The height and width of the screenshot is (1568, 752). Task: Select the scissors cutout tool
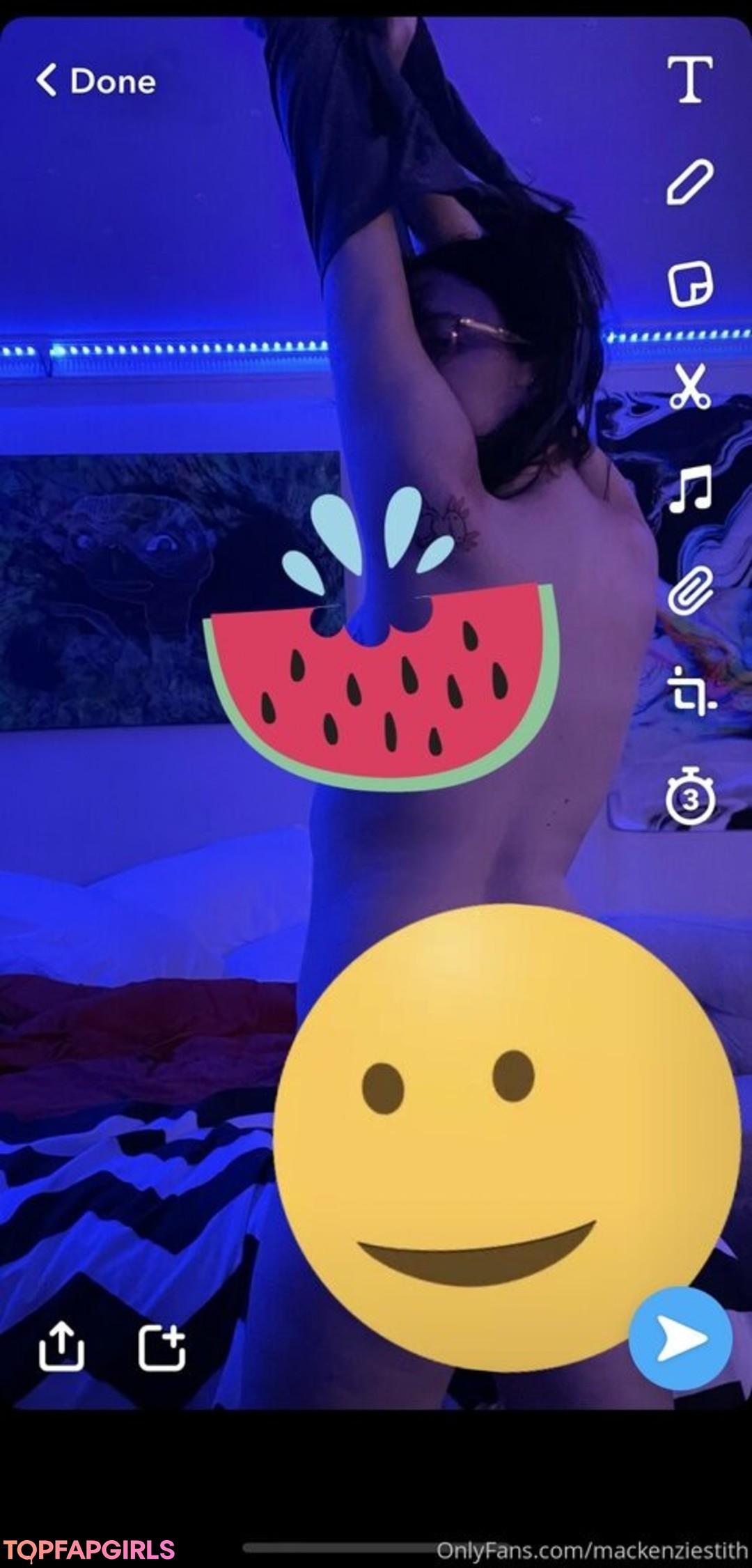[x=689, y=386]
